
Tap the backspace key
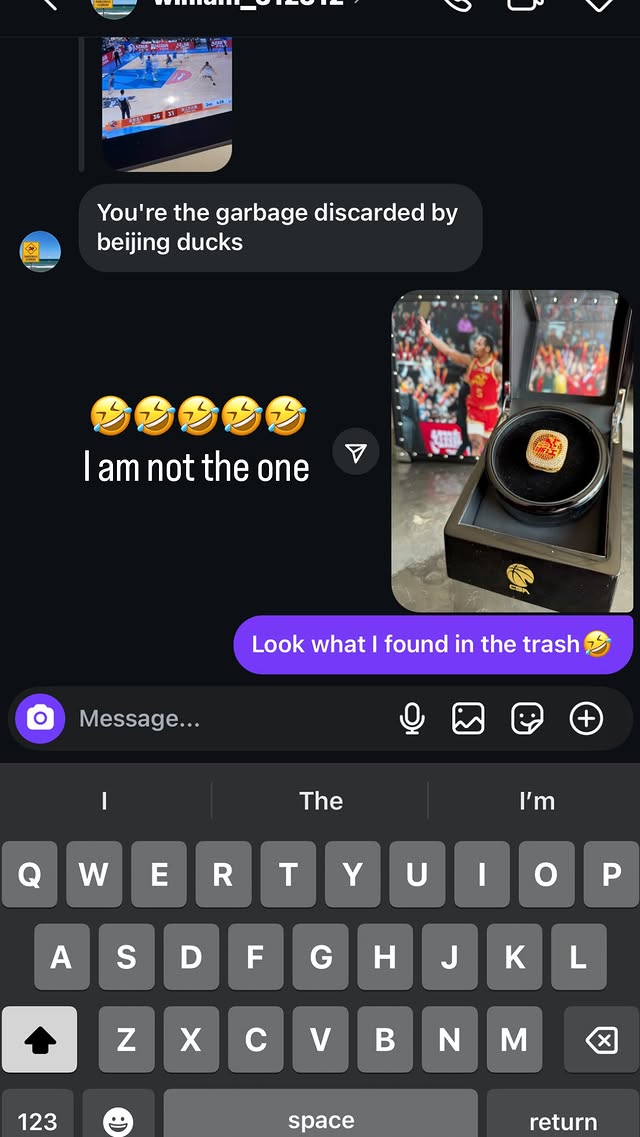(601, 1041)
